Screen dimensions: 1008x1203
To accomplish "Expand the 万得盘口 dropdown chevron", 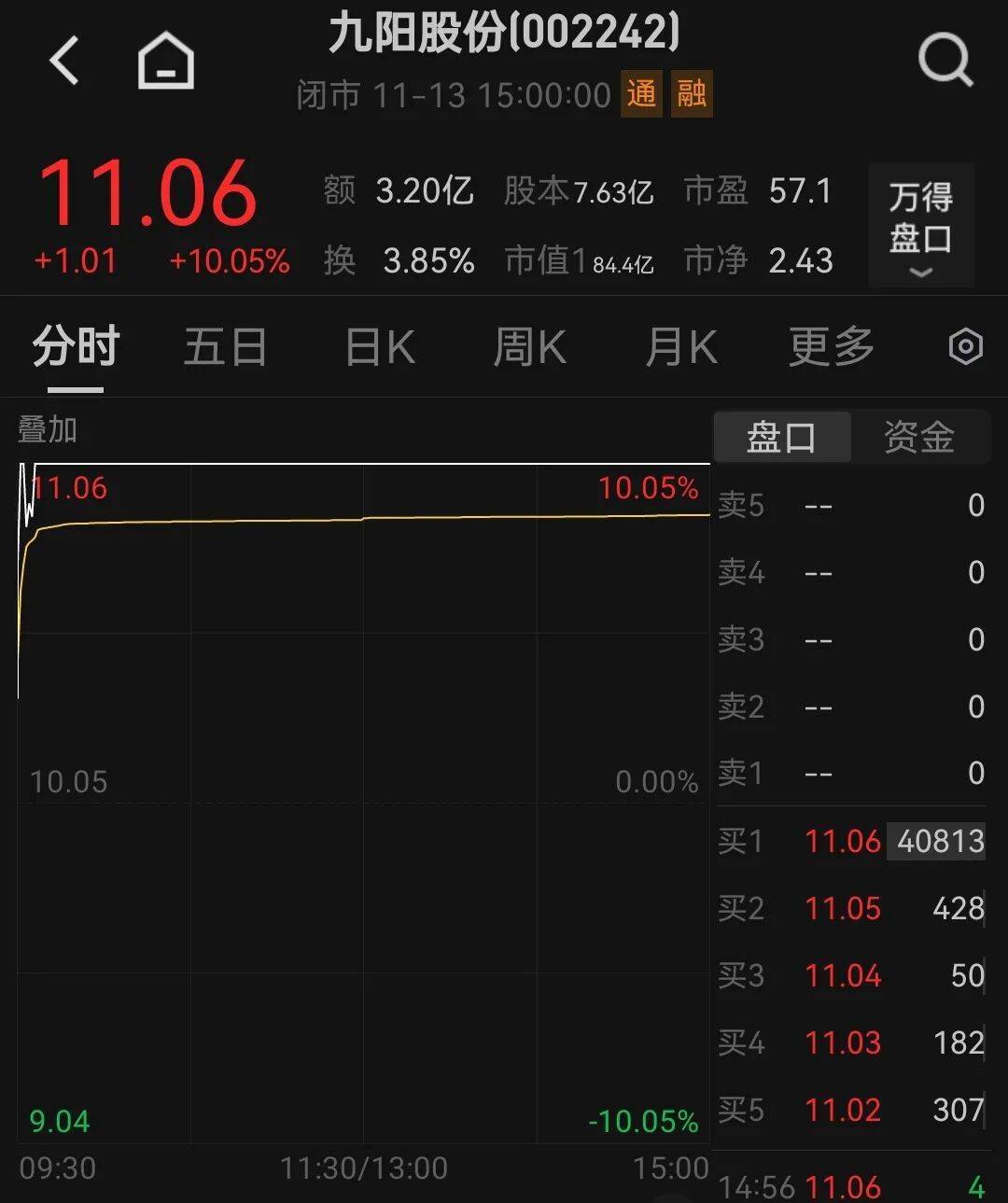I will [922, 272].
